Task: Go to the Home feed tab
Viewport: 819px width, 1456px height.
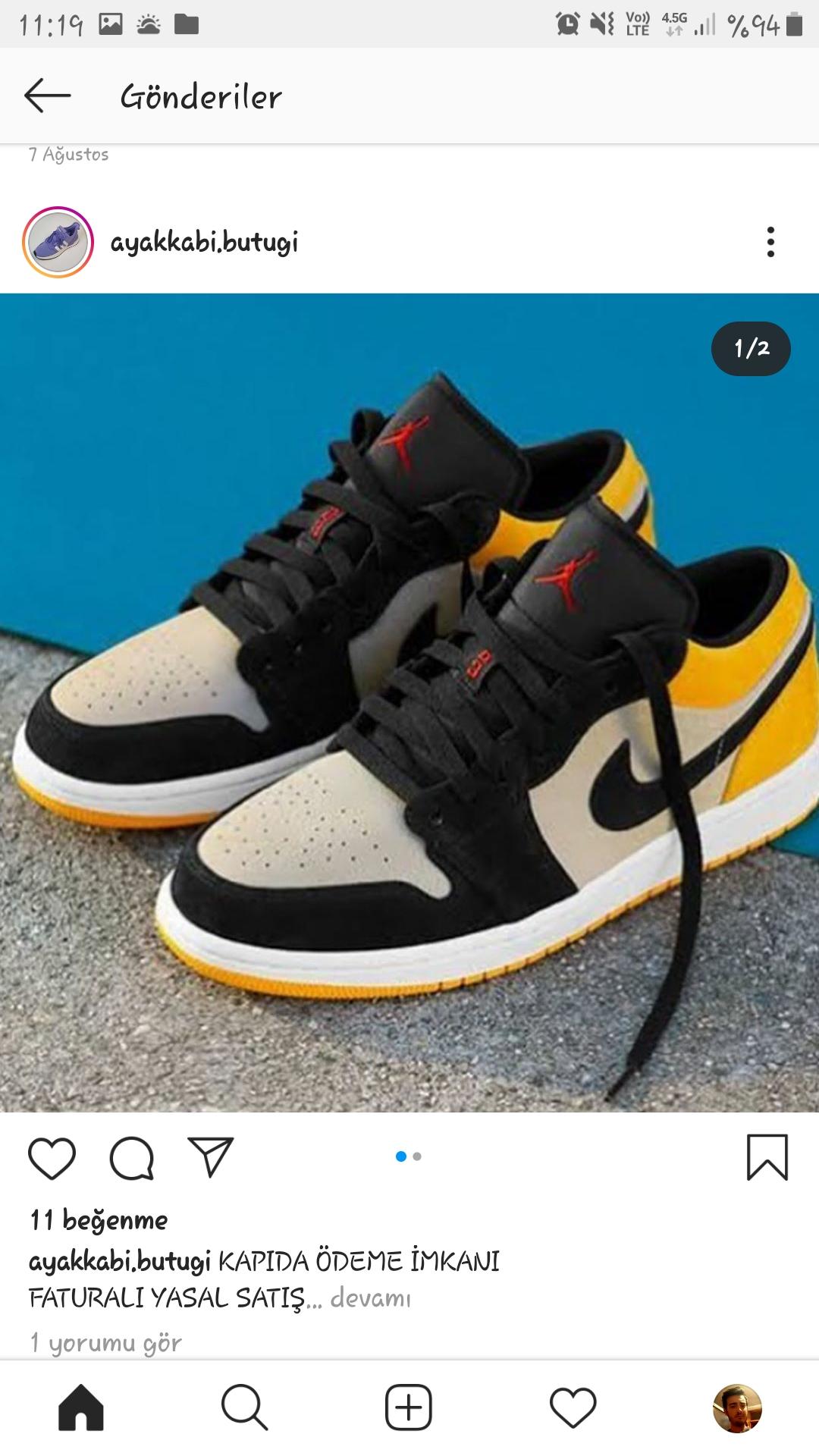Action: (81, 1407)
